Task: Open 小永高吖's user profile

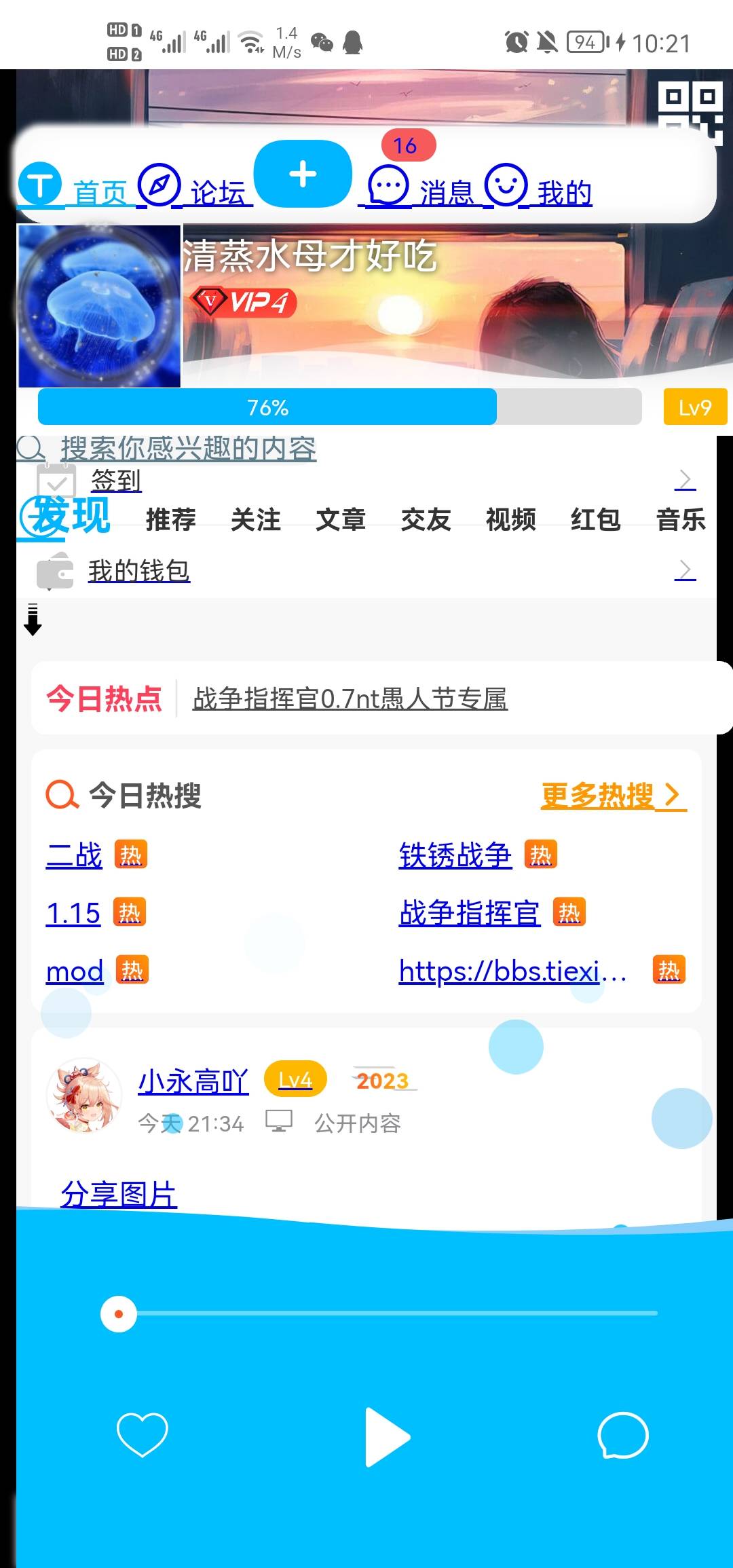Action: [193, 1081]
